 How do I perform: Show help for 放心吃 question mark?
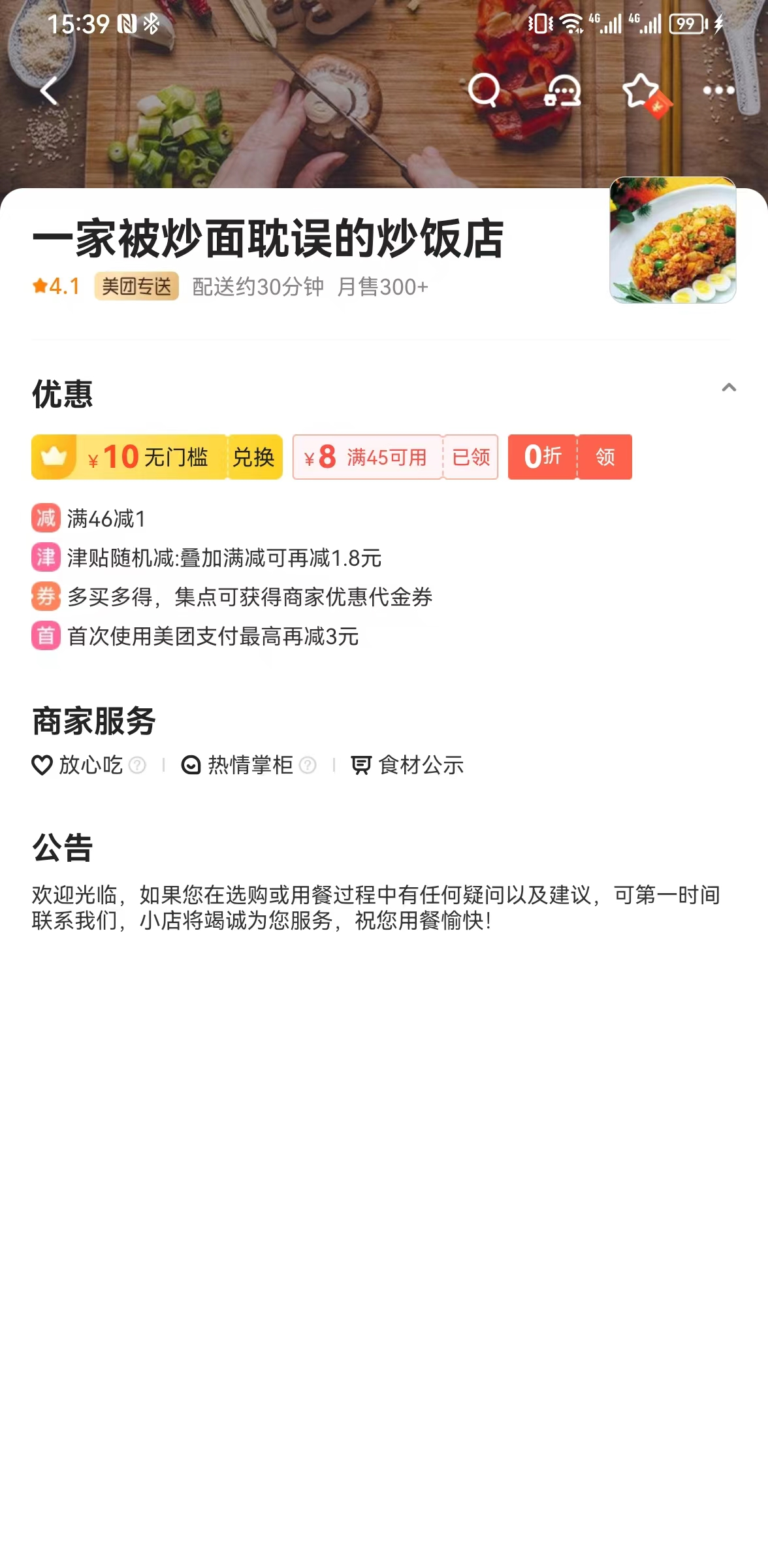[x=137, y=765]
